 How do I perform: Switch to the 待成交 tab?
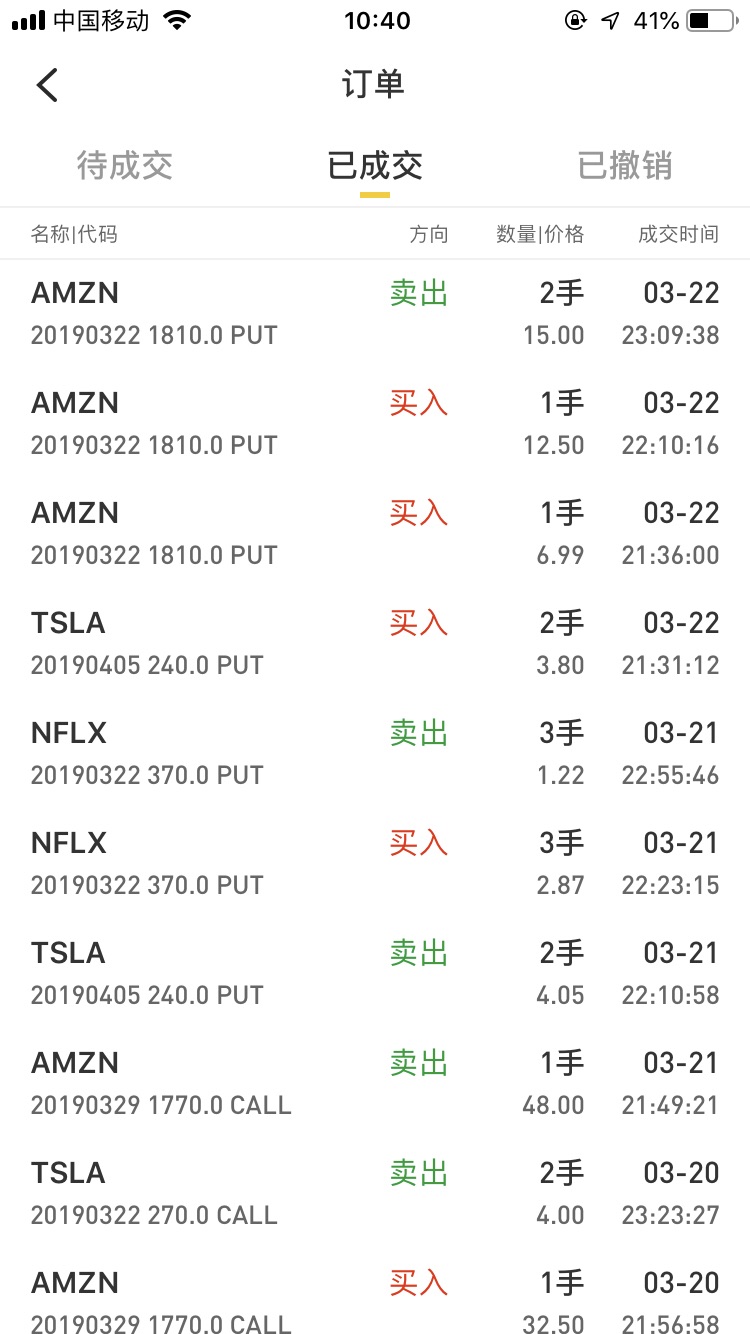pos(125,165)
